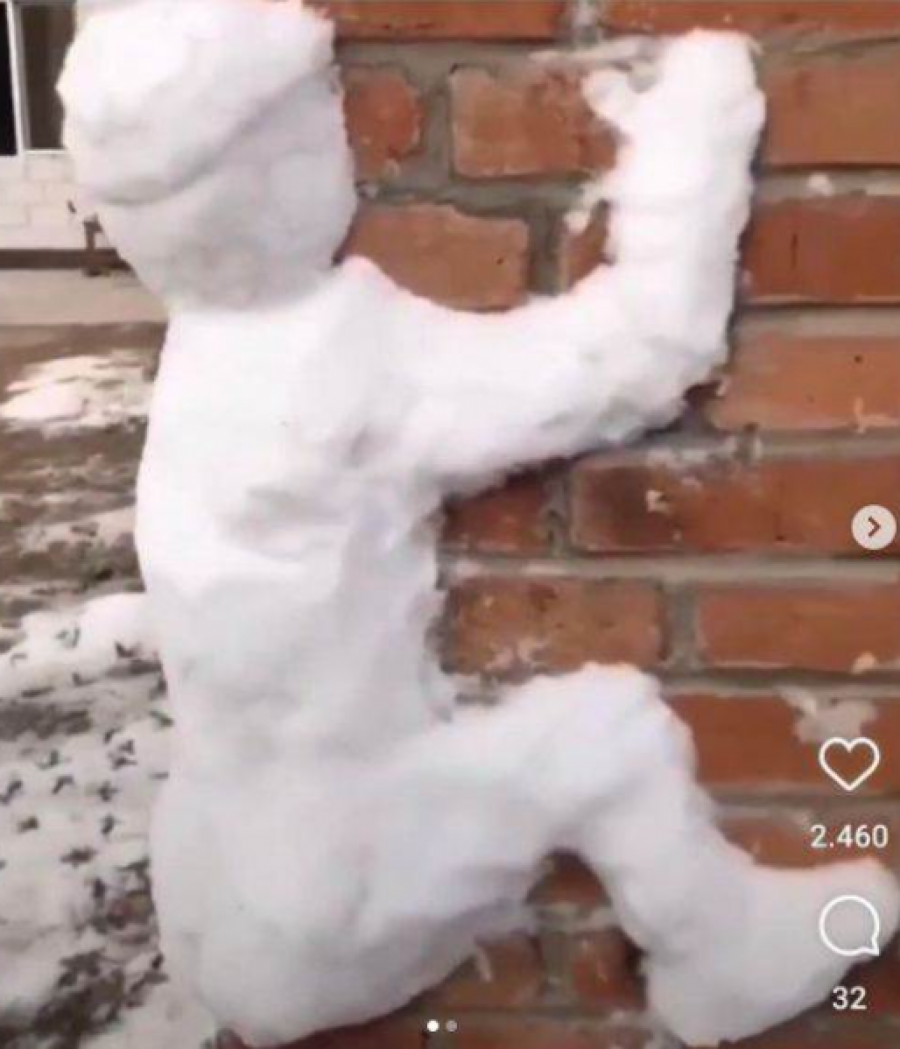The height and width of the screenshot is (1049, 900).
Task: Go to the next photo with the arrow
Action: (873, 527)
